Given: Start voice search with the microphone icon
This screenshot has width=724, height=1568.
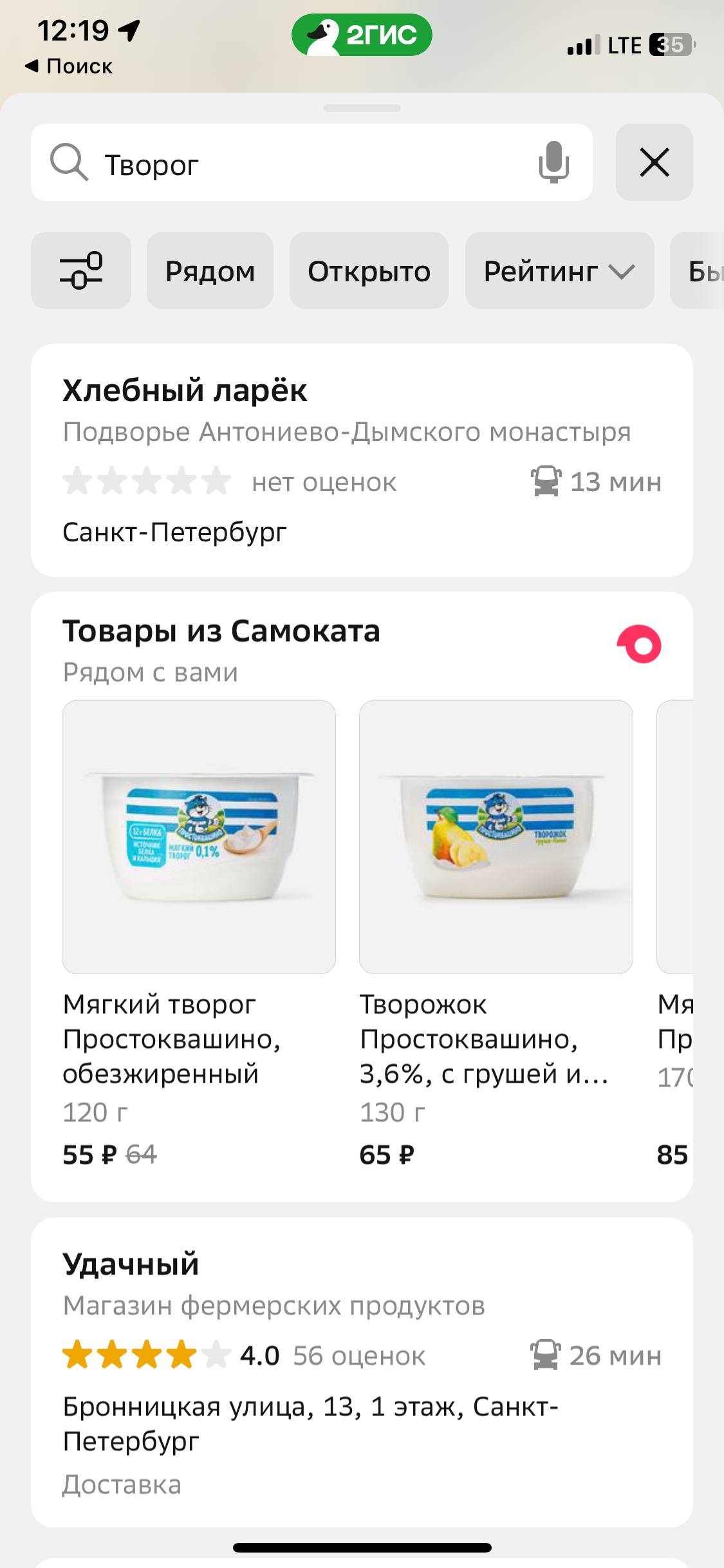Looking at the screenshot, I should 553,163.
